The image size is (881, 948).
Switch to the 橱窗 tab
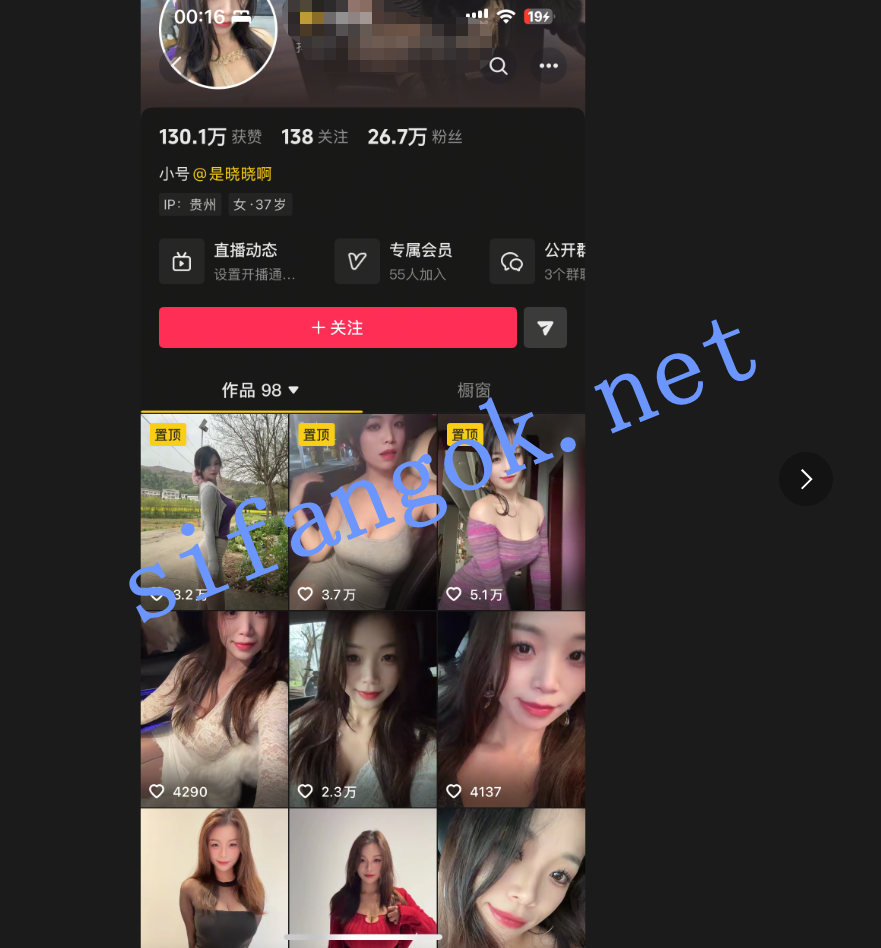click(474, 390)
